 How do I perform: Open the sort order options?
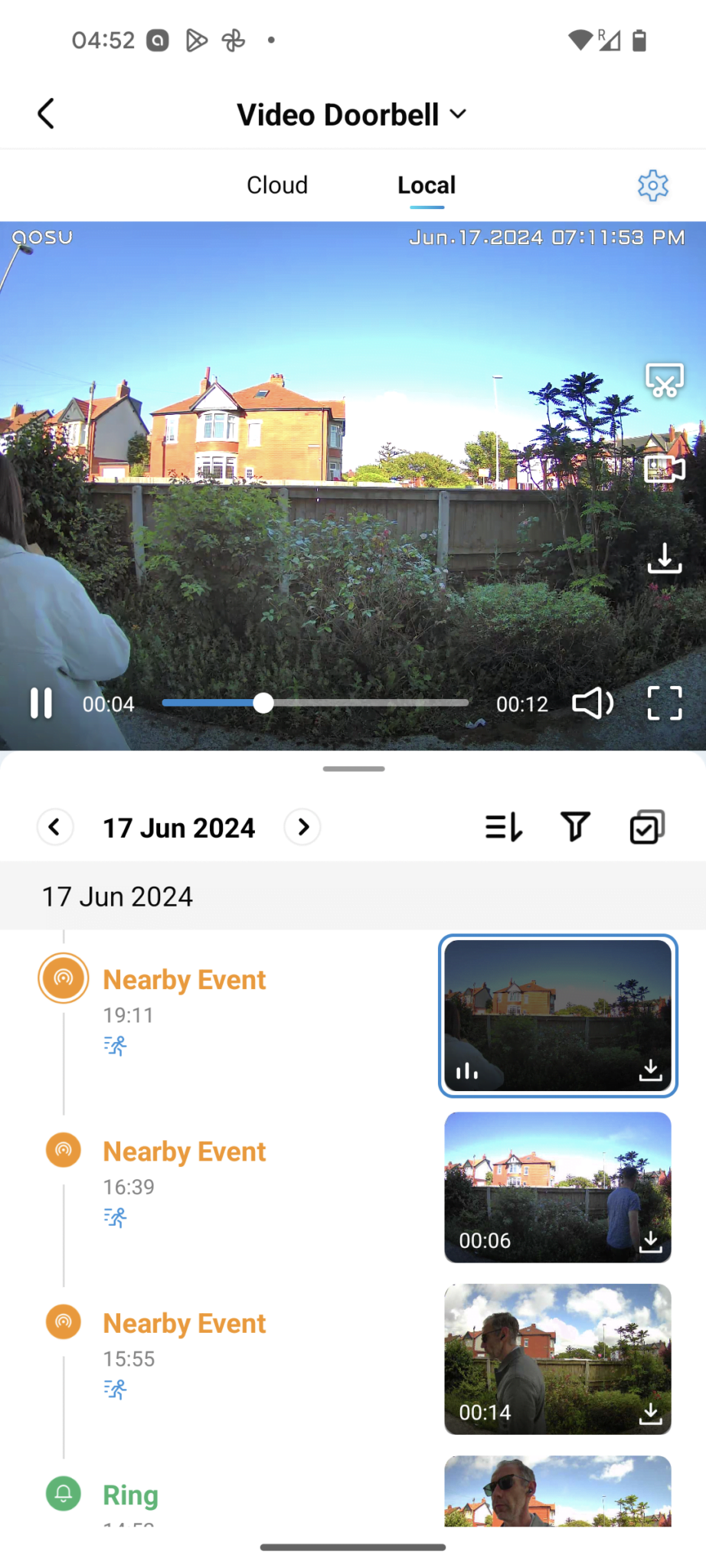pyautogui.click(x=503, y=827)
